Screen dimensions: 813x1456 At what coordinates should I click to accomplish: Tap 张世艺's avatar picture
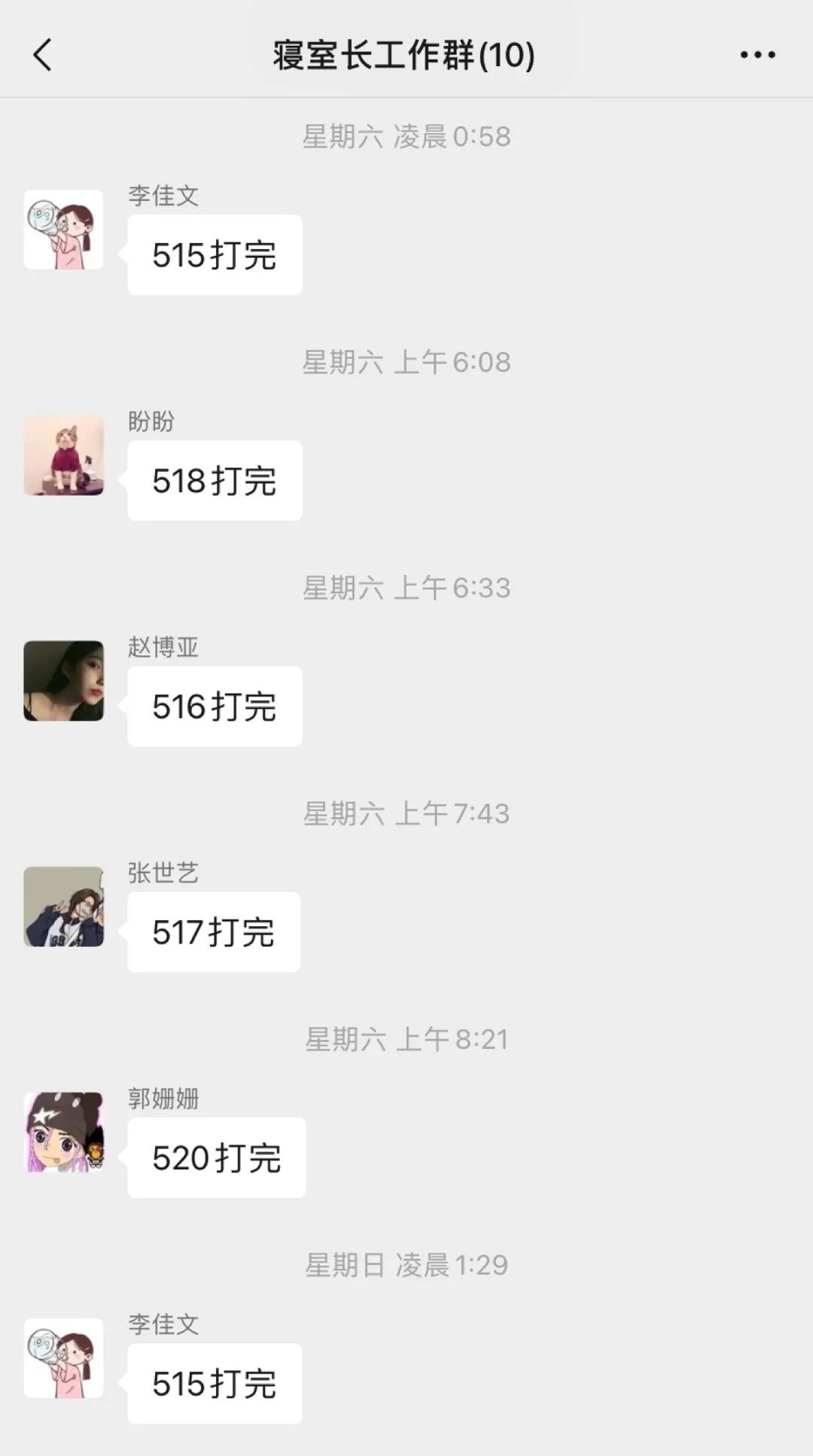pos(64,907)
